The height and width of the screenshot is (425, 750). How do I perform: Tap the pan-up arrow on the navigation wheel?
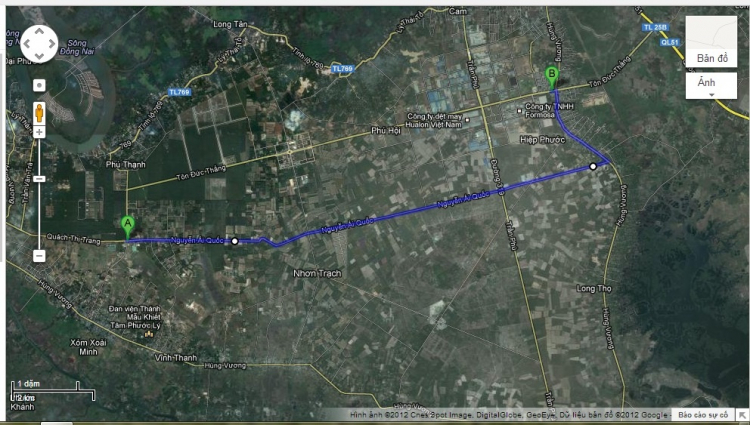pos(39,31)
